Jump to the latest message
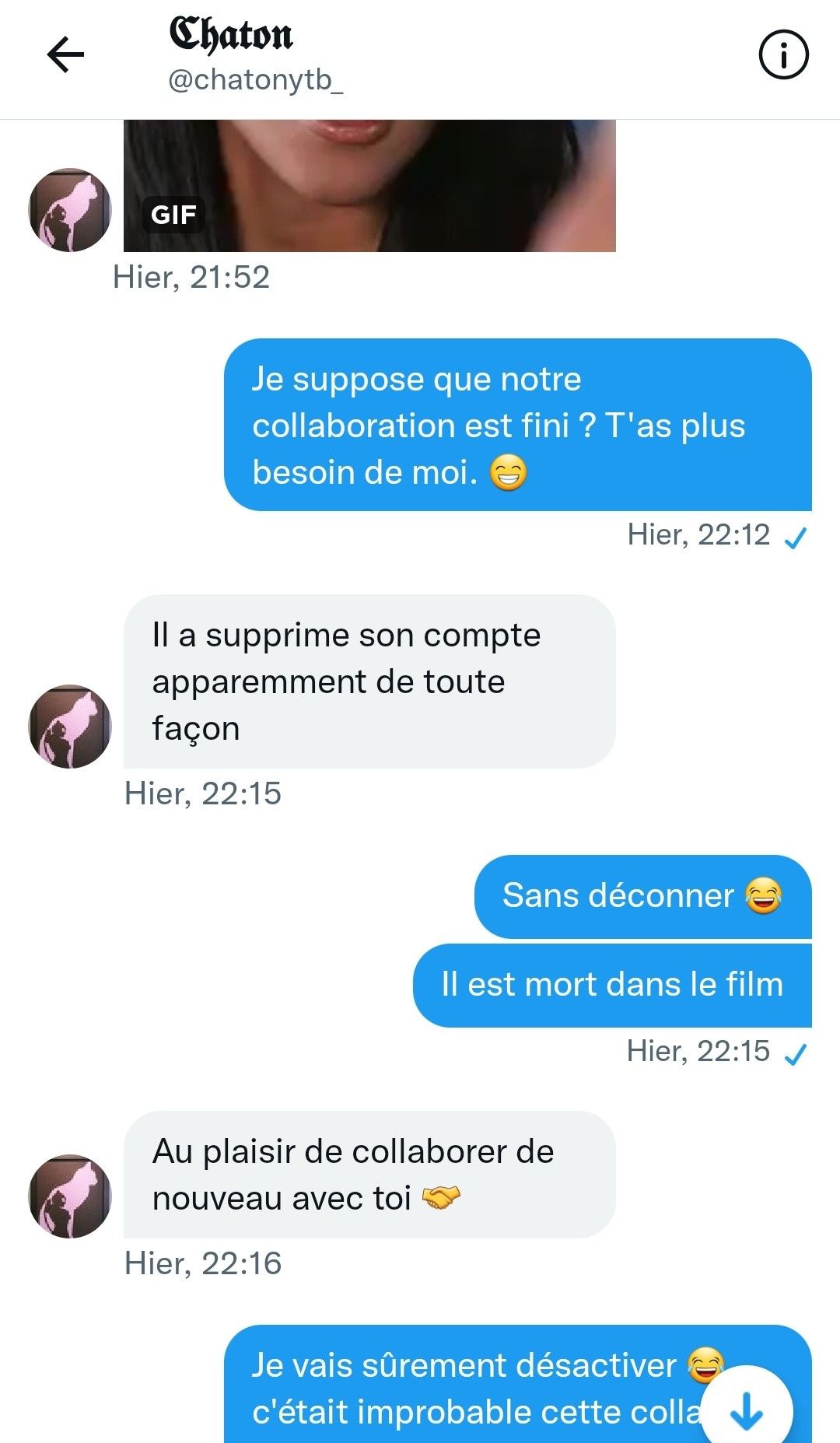The image size is (840, 1443). point(746,1410)
